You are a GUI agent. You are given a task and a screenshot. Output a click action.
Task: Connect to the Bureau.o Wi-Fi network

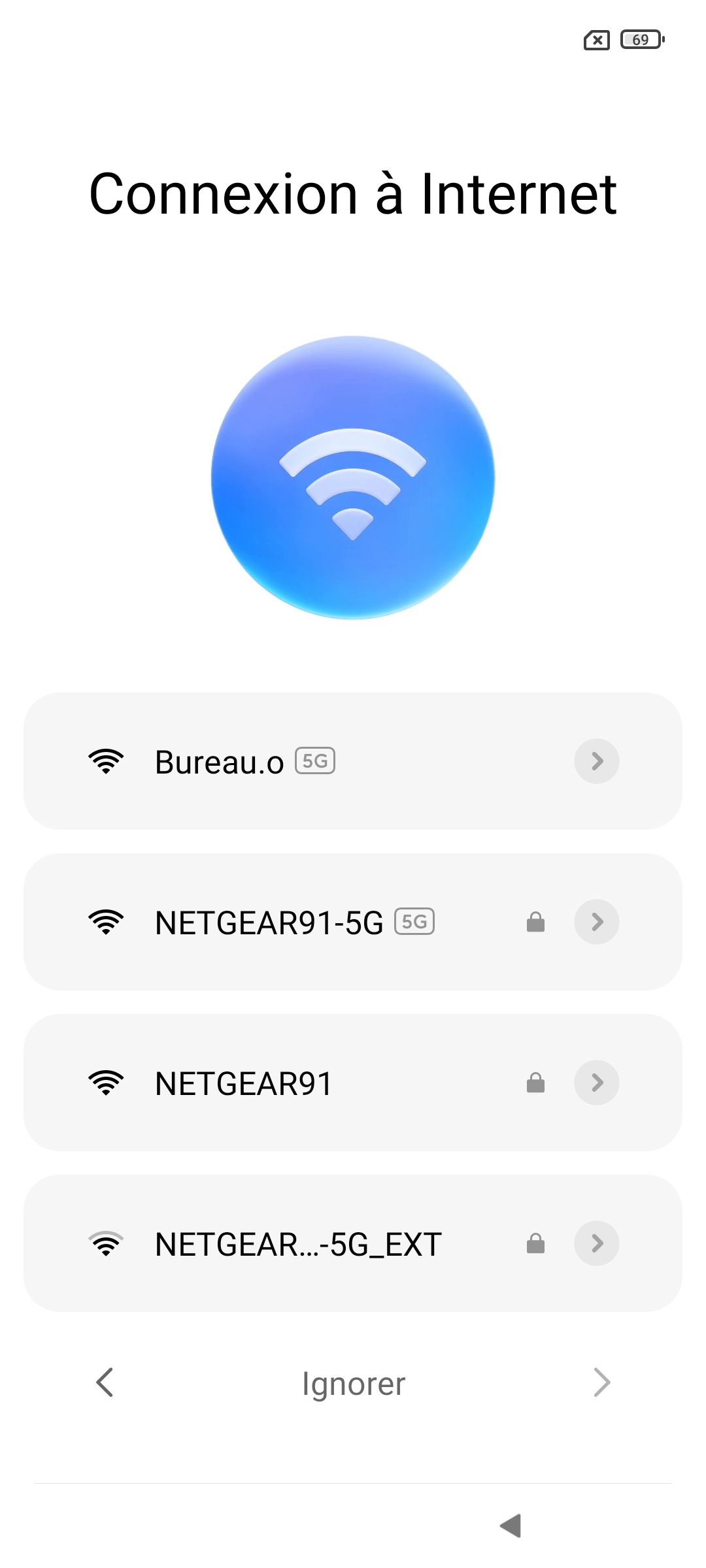pos(219,762)
